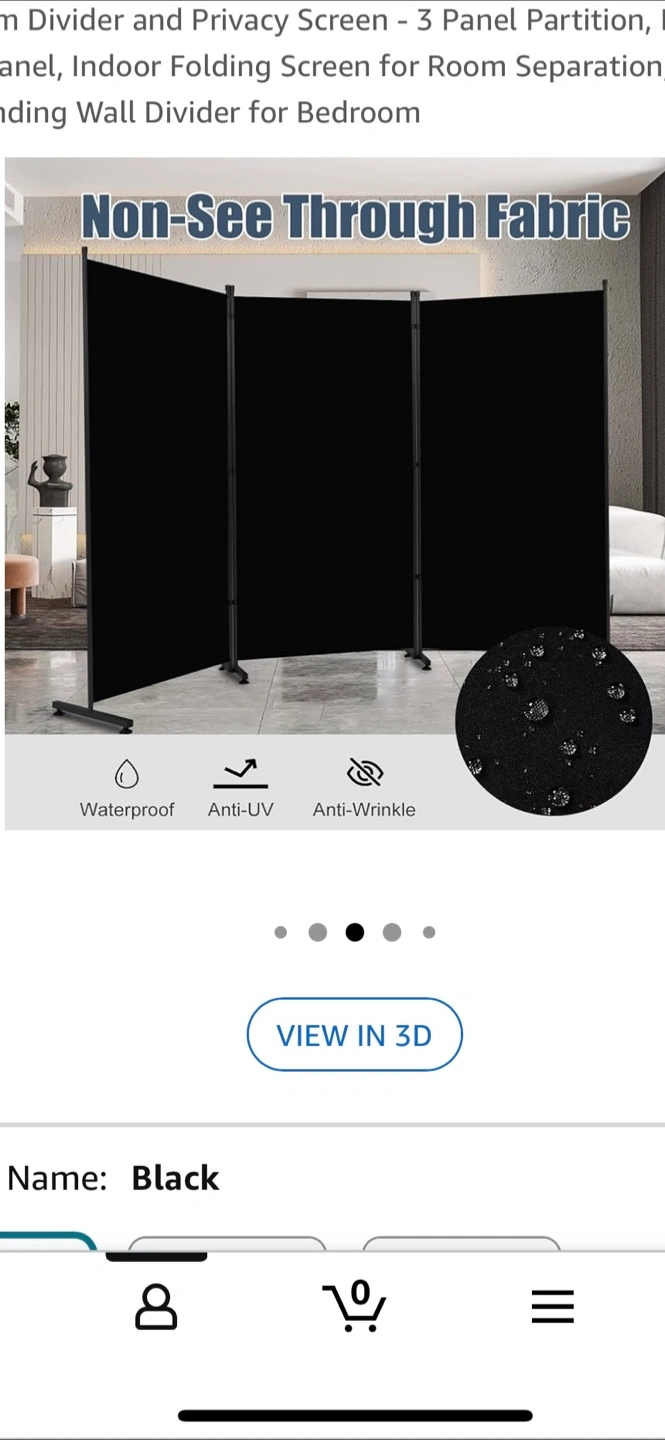Open the shopping cart
Image resolution: width=665 pixels, height=1440 pixels.
click(x=354, y=1306)
